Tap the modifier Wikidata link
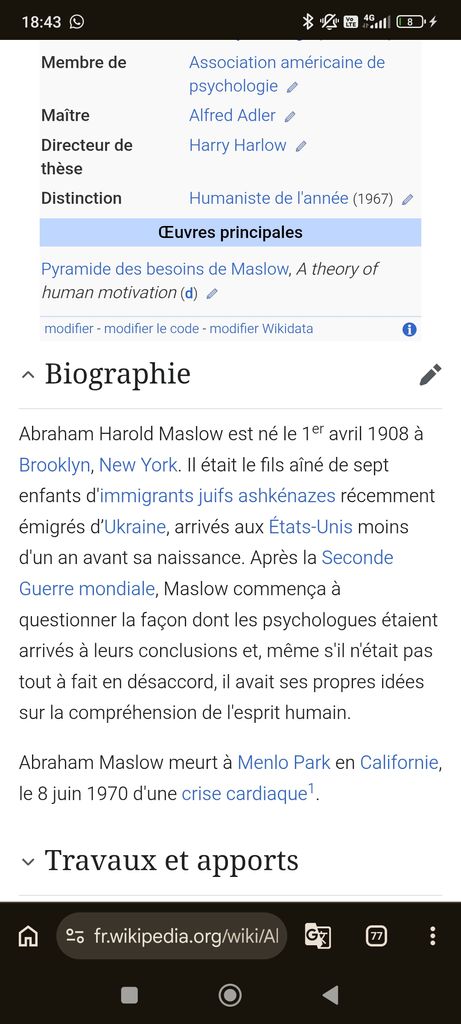The height and width of the screenshot is (1024, 461). [261, 328]
